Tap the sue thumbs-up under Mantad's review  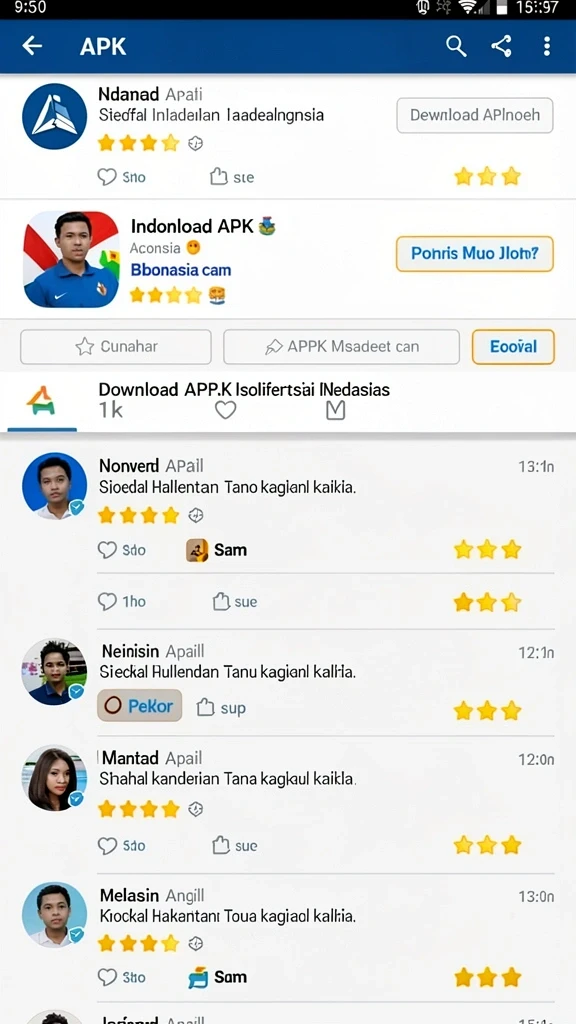click(x=235, y=846)
